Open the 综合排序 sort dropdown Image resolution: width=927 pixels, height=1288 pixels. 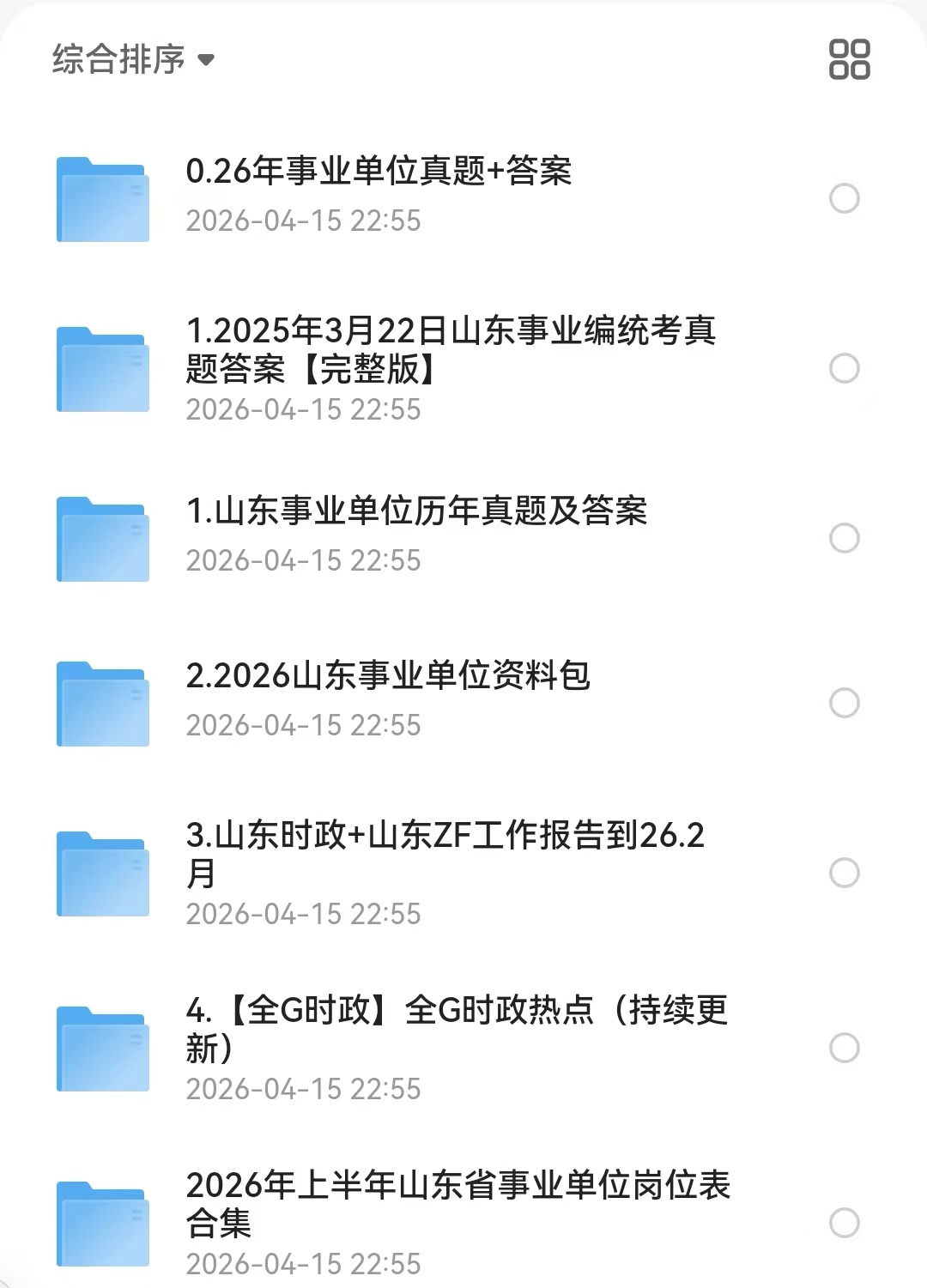(x=133, y=60)
